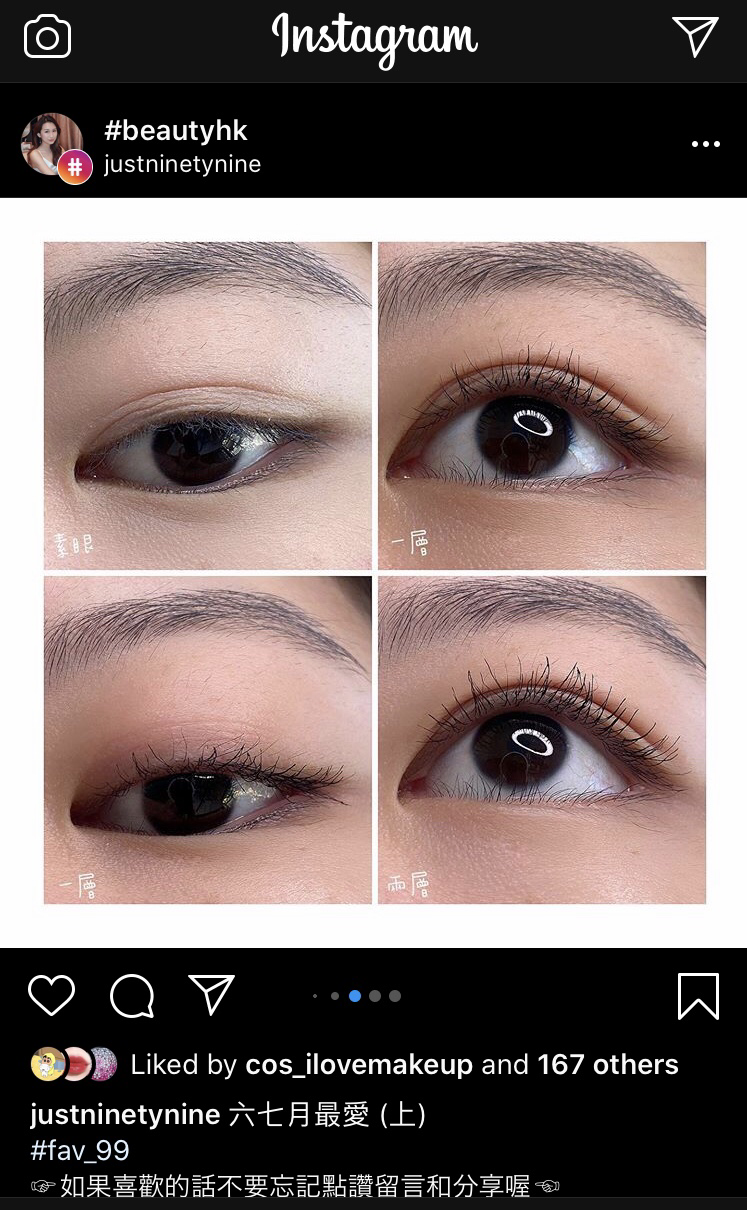The image size is (747, 1210).
Task: Open the eye makeup collage photo
Action: [x=374, y=573]
